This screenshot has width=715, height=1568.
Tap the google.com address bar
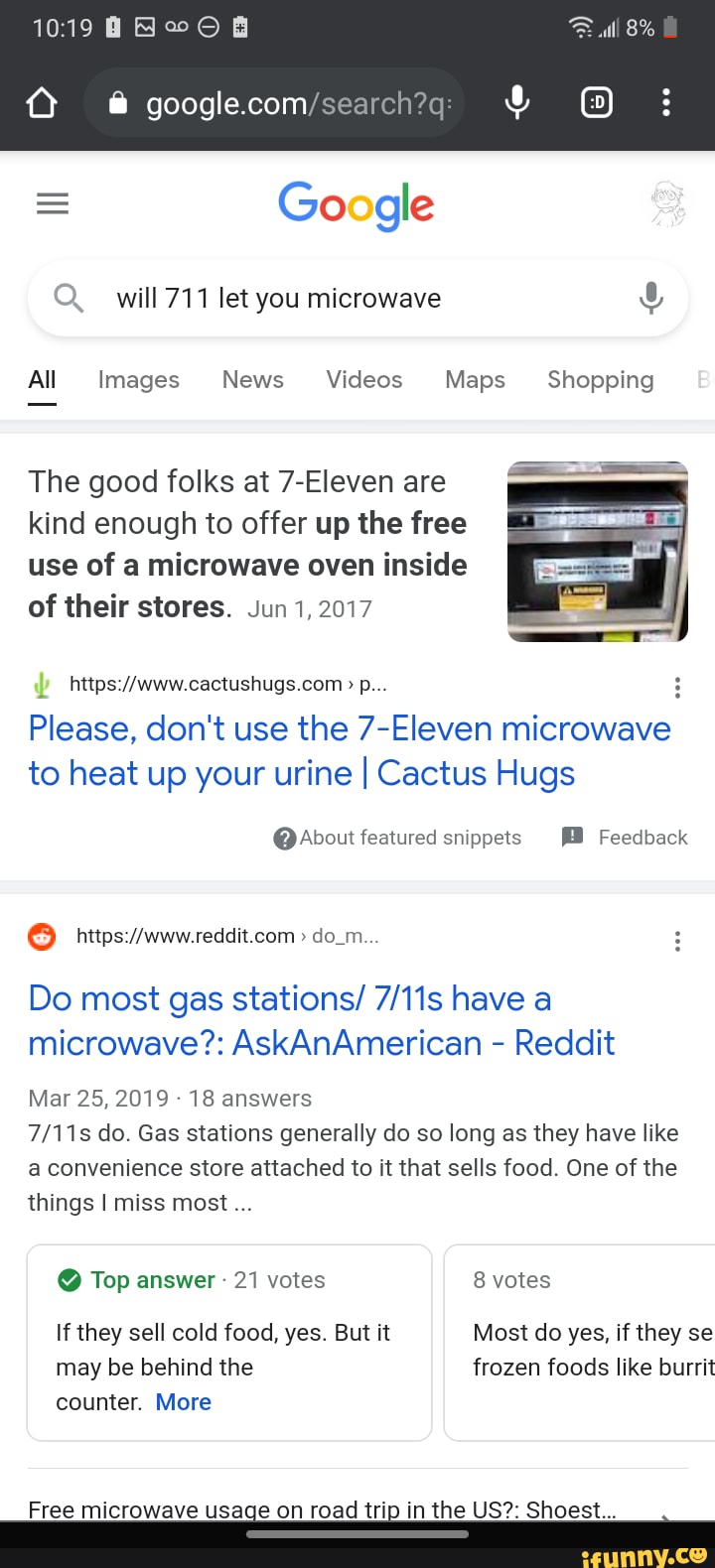(288, 102)
